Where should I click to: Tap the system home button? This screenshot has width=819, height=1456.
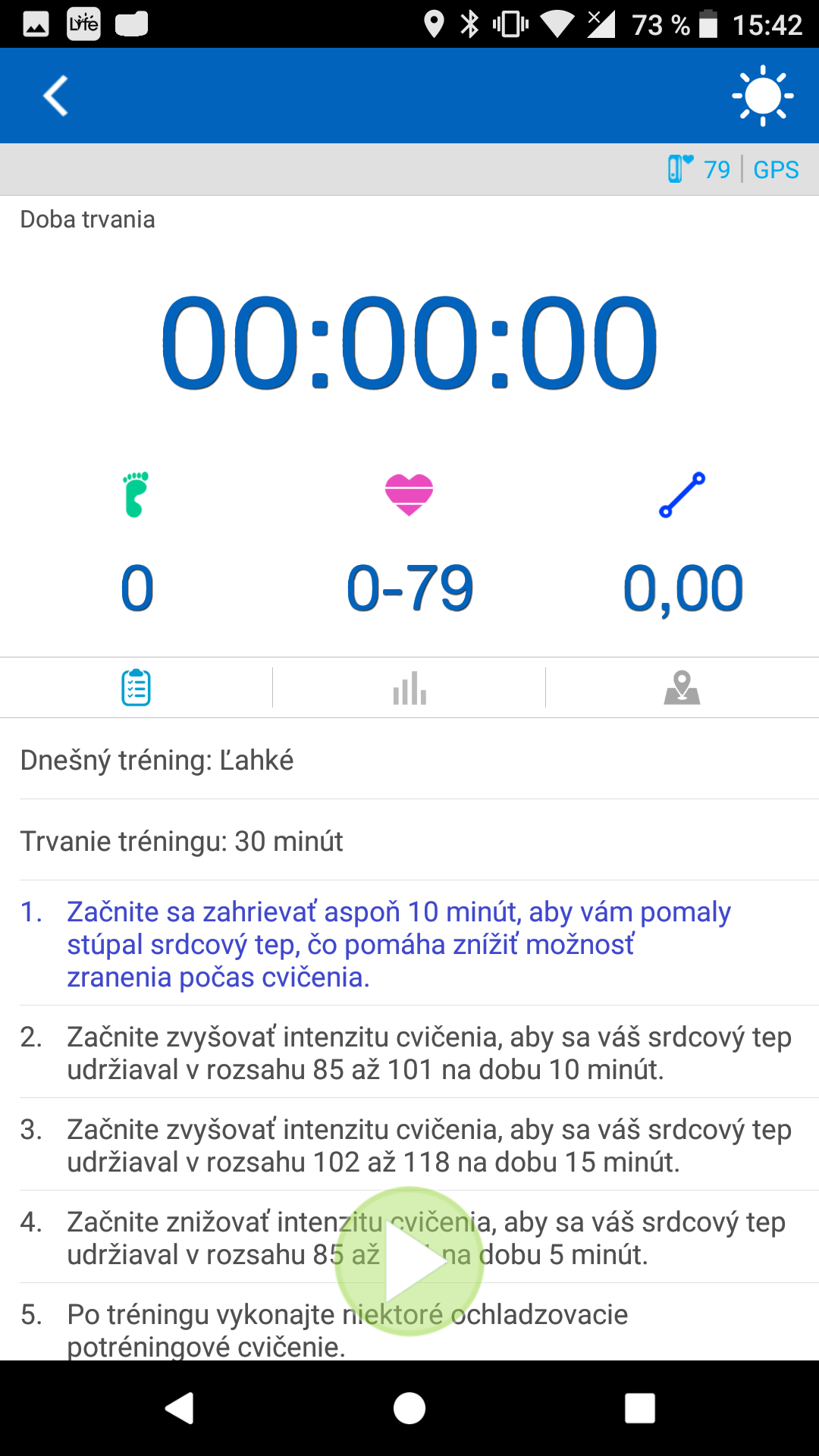[409, 1408]
